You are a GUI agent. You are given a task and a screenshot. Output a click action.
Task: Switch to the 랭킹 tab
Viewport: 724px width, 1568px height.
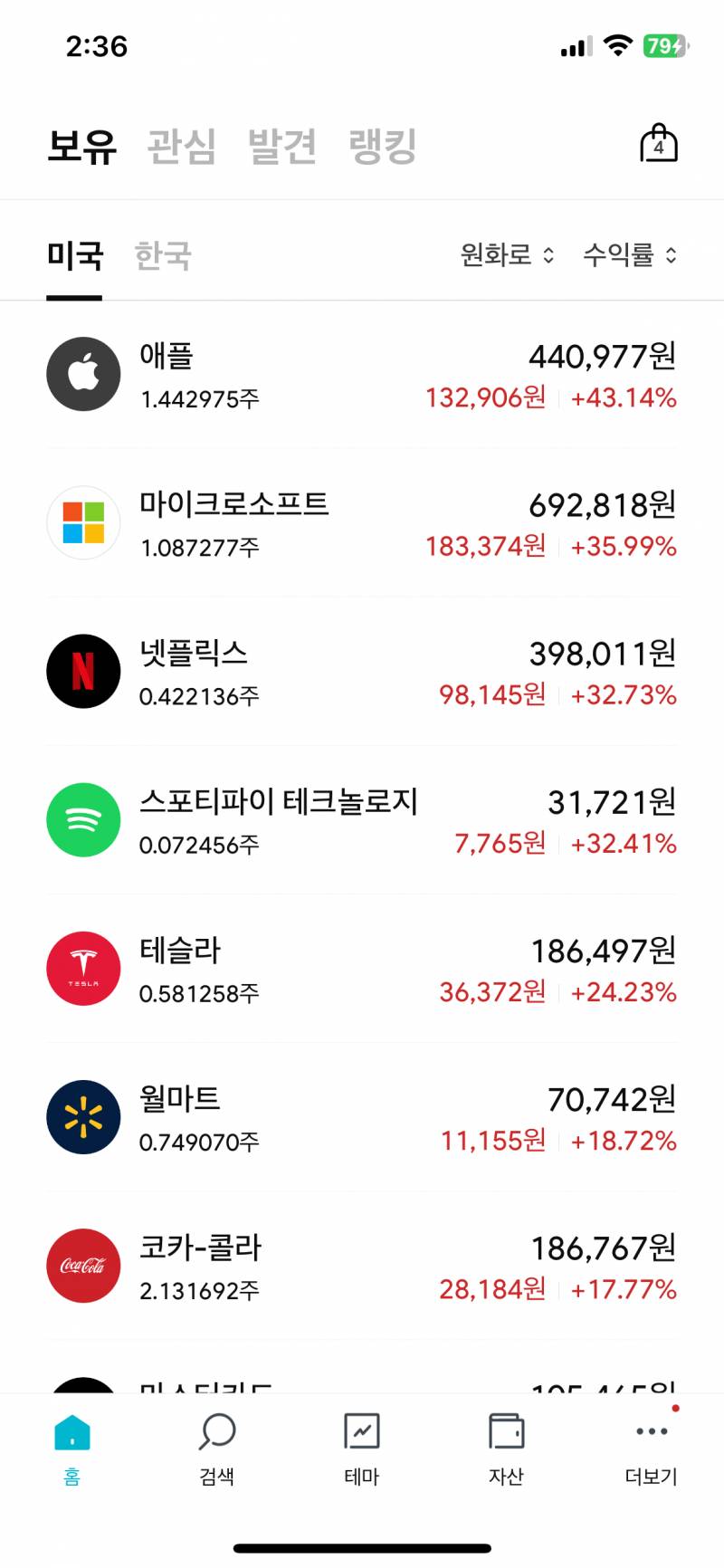pyautogui.click(x=383, y=146)
